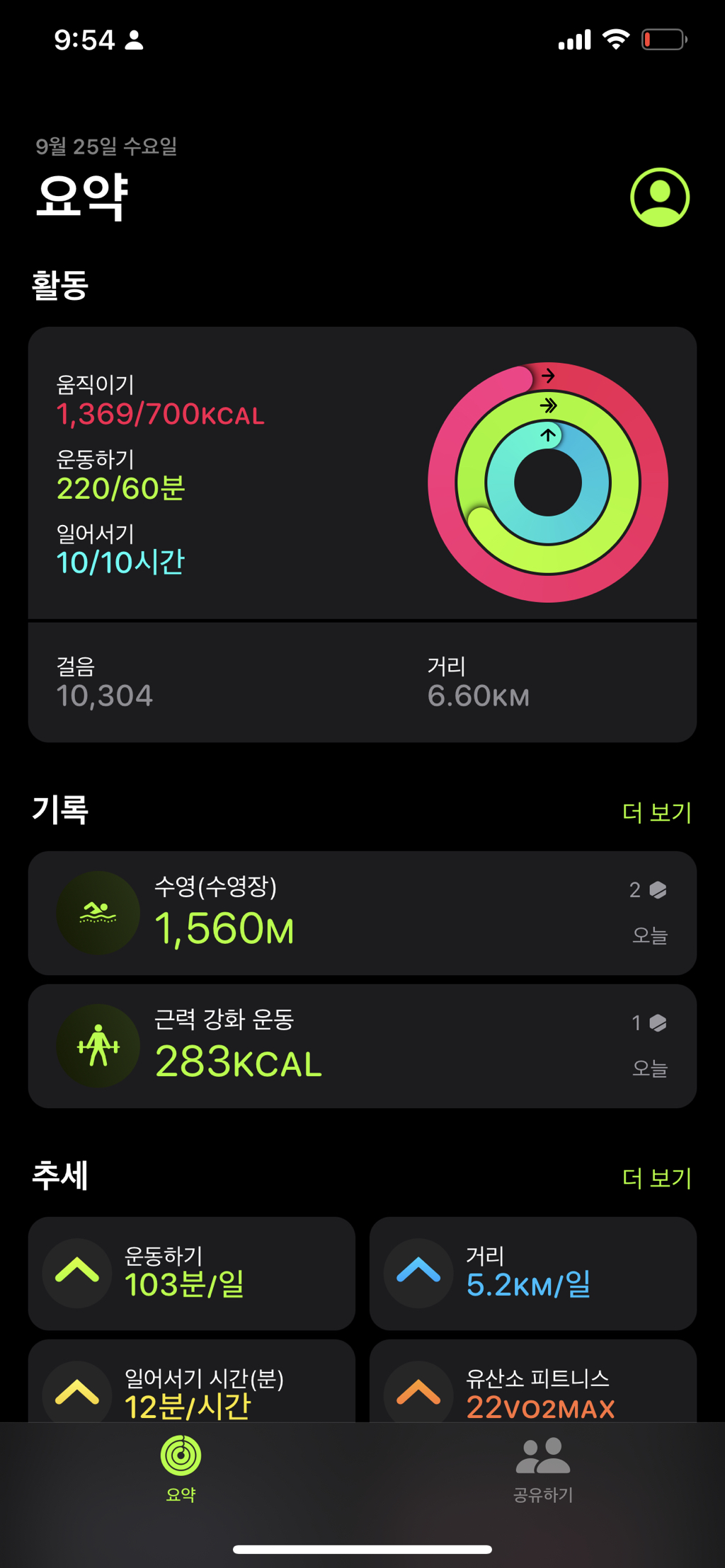725x1568 pixels.
Task: Switch to the 요약 tab
Action: [181, 1468]
